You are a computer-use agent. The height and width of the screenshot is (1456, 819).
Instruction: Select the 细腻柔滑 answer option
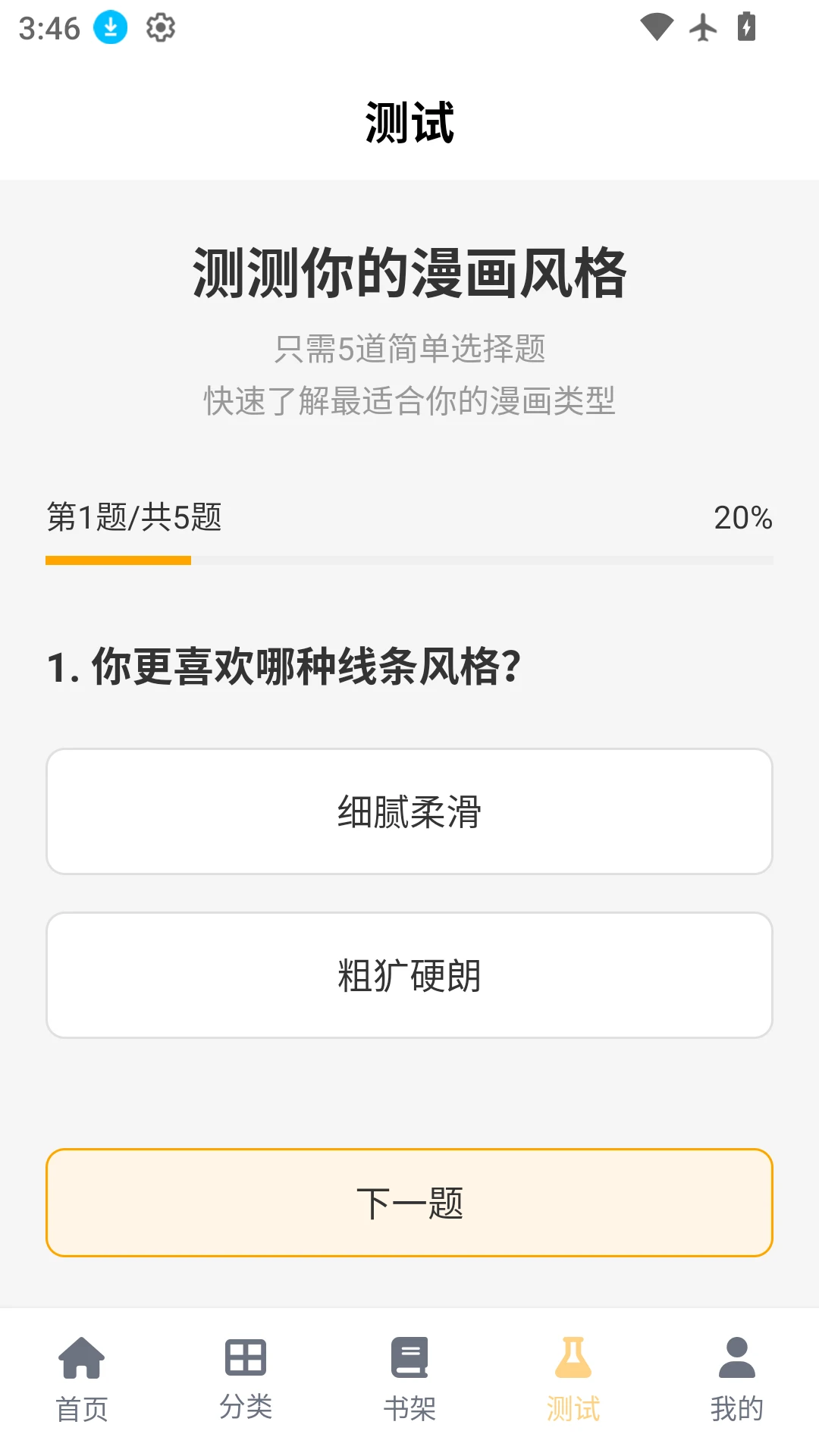pos(409,811)
